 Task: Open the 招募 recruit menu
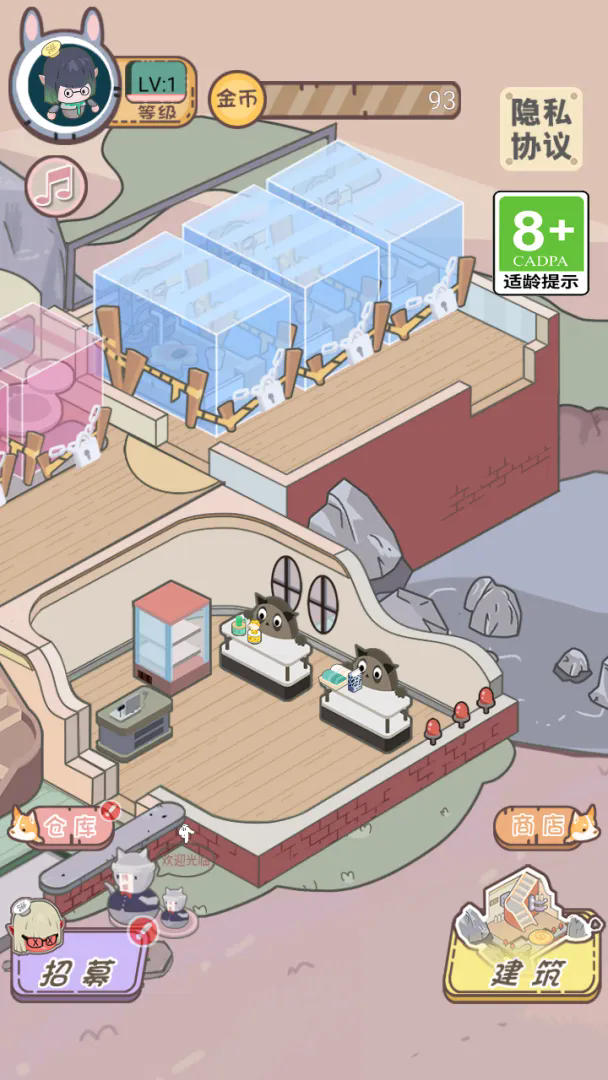tap(78, 966)
